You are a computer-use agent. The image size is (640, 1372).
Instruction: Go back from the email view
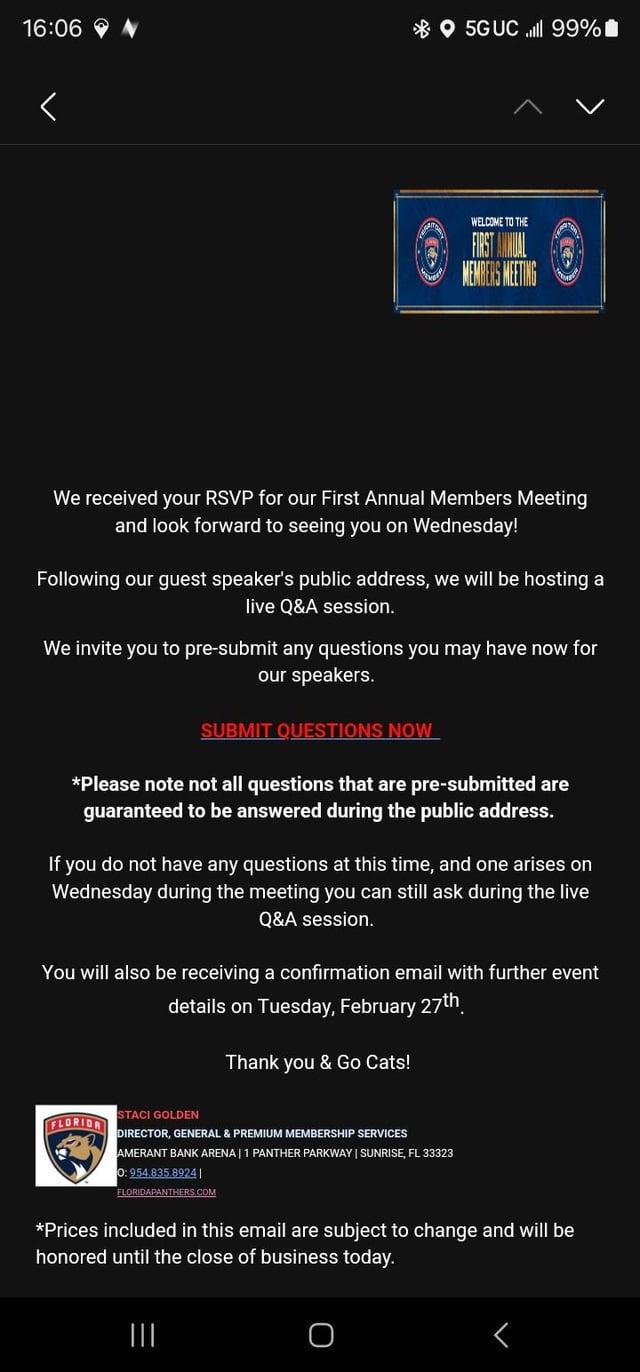48,107
